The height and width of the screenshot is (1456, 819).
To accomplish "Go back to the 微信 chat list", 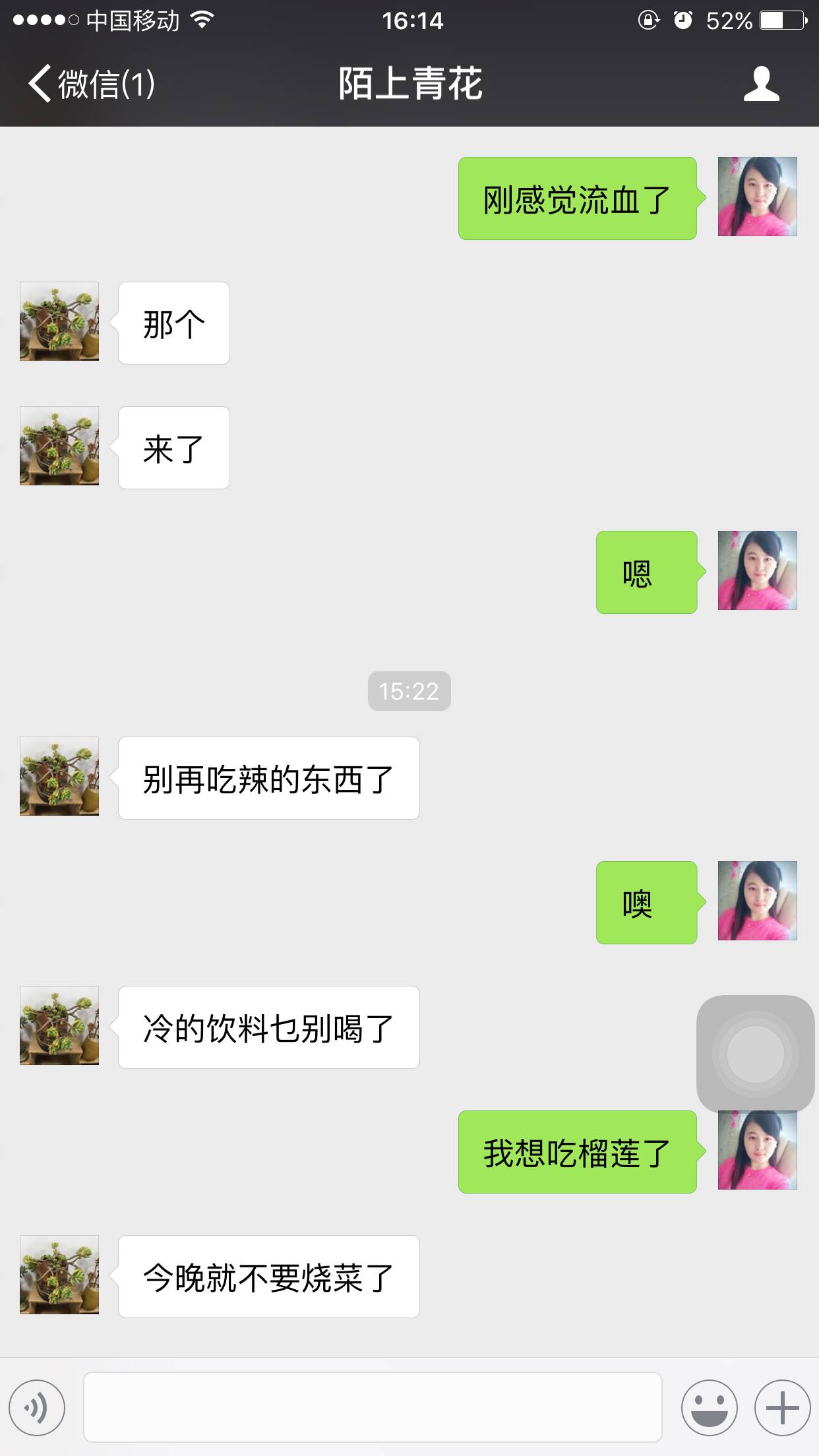I will (91, 84).
